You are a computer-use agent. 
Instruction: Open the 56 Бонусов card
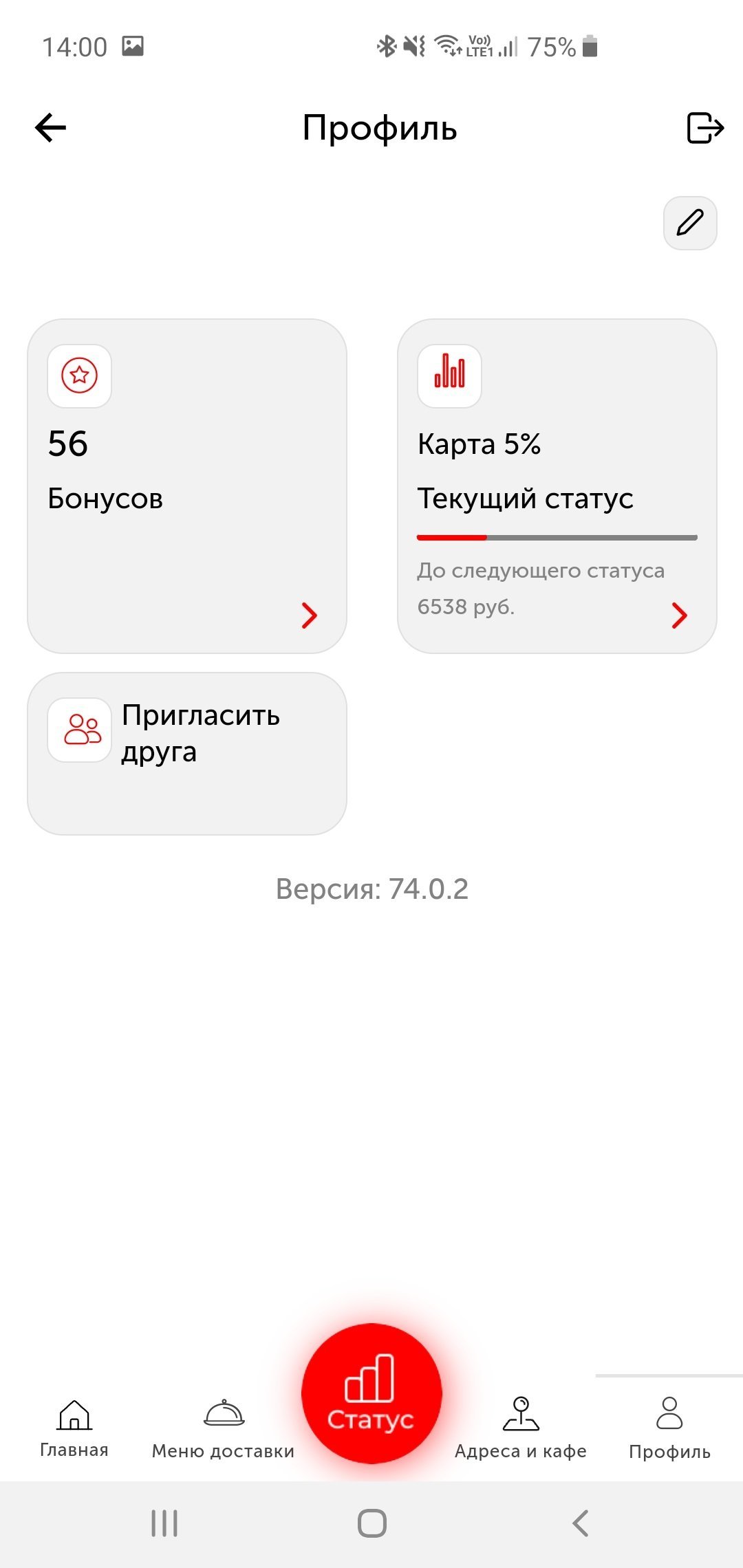186,486
